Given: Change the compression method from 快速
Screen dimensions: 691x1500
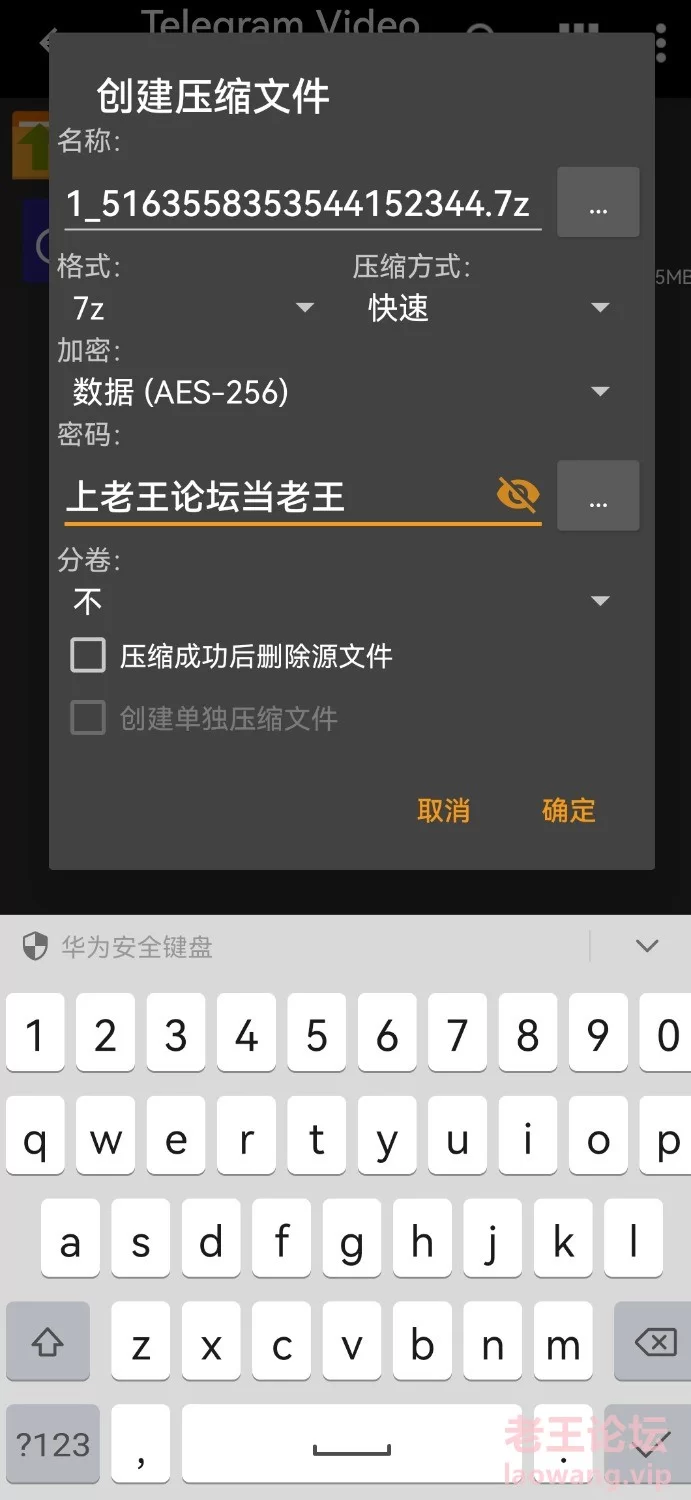Looking at the screenshot, I should (488, 308).
